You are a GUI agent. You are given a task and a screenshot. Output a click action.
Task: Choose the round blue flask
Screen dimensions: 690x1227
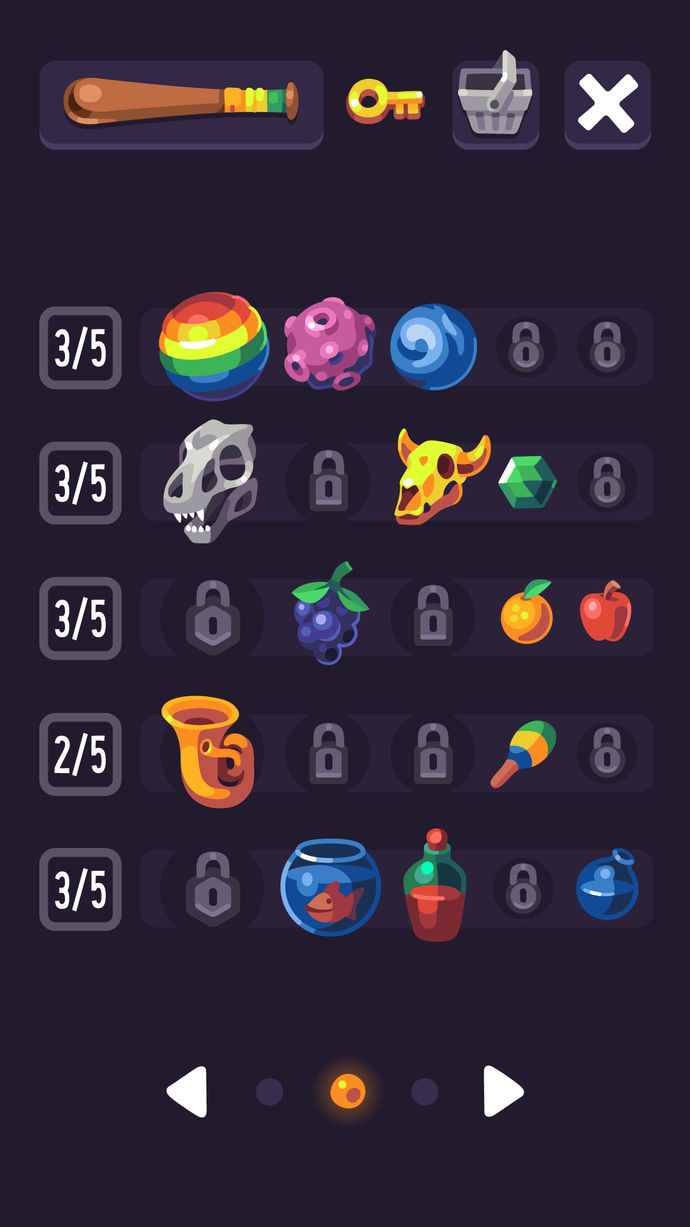tap(607, 885)
